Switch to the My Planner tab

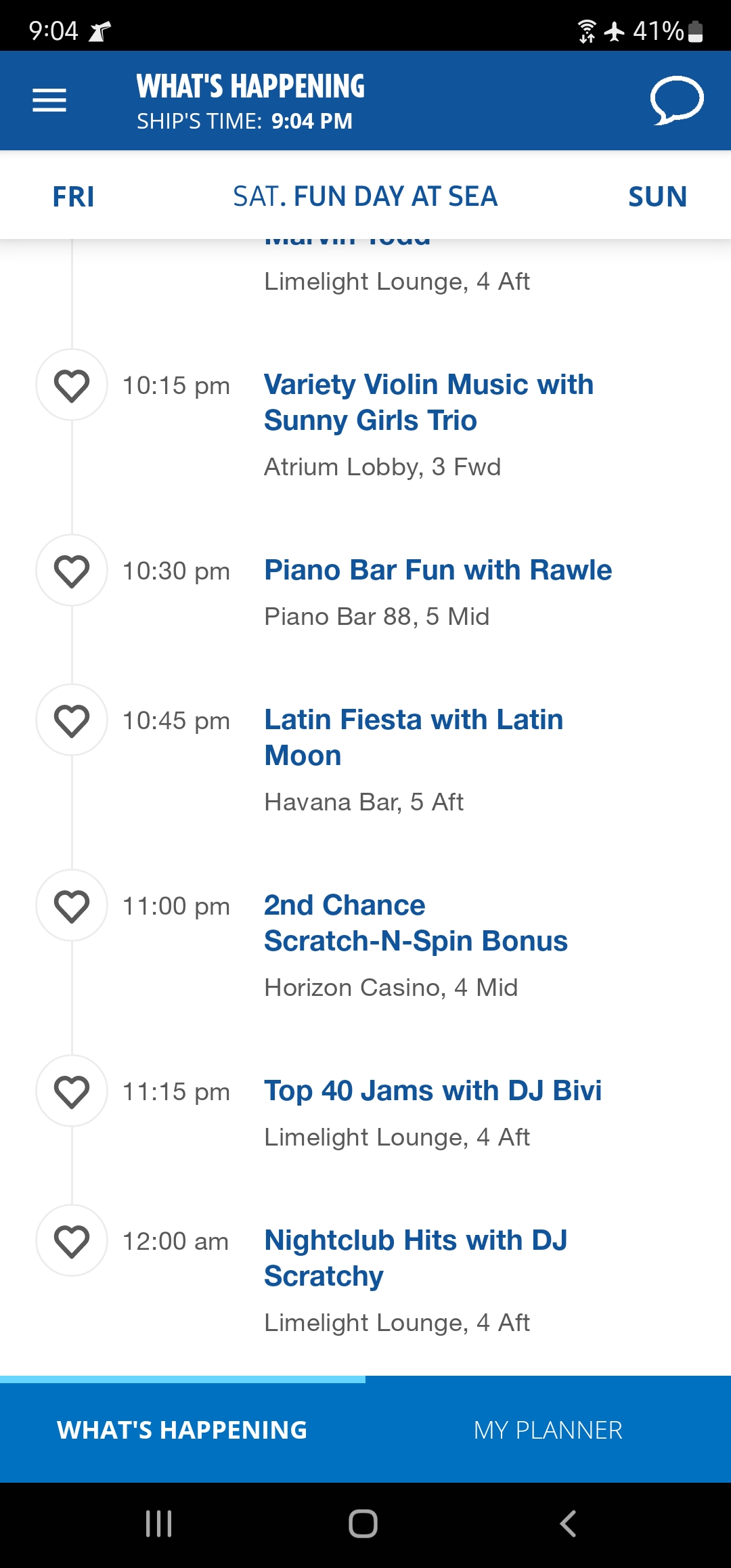tap(548, 1430)
